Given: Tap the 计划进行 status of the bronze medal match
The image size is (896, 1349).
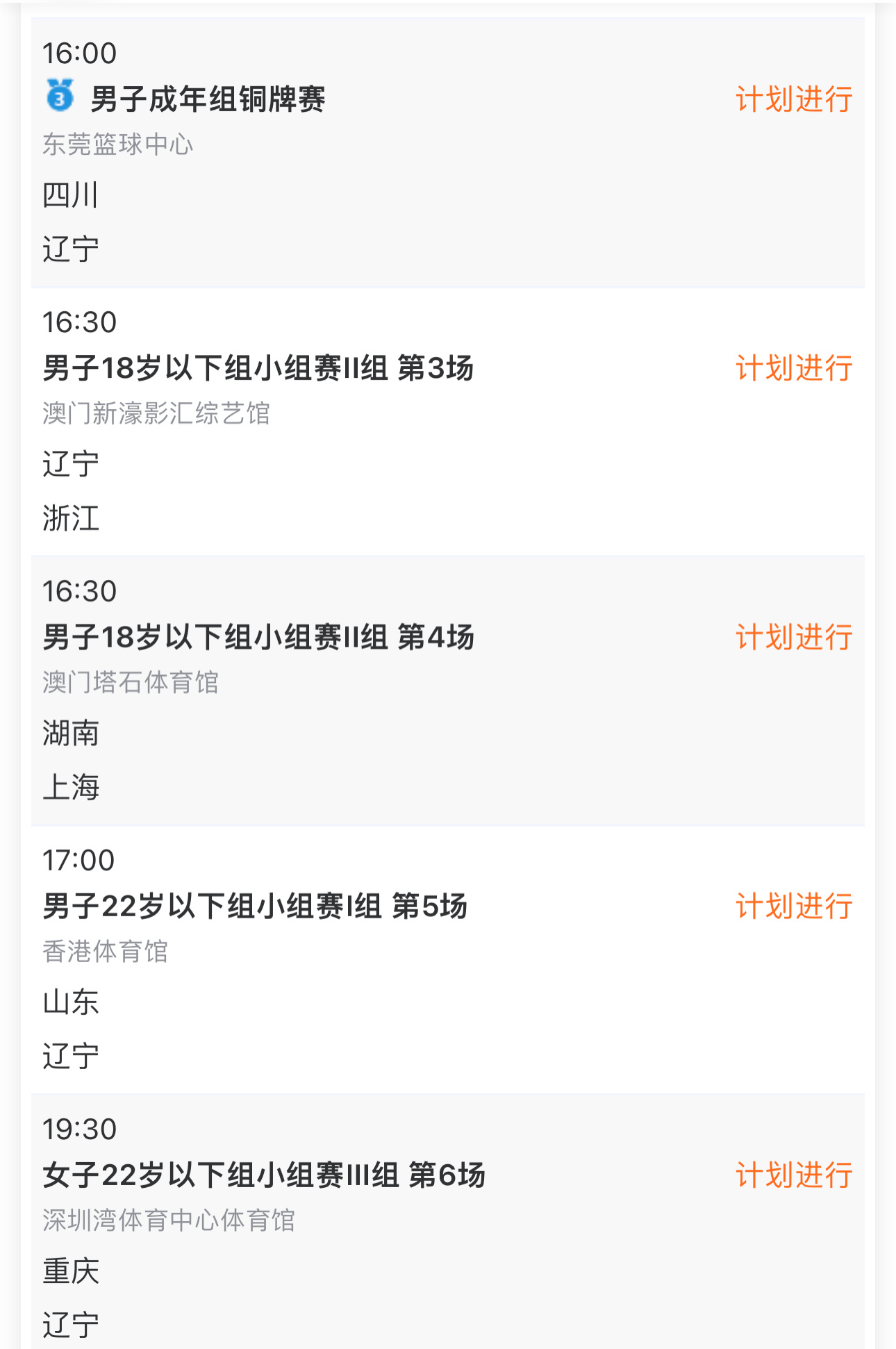Looking at the screenshot, I should coord(794,100).
